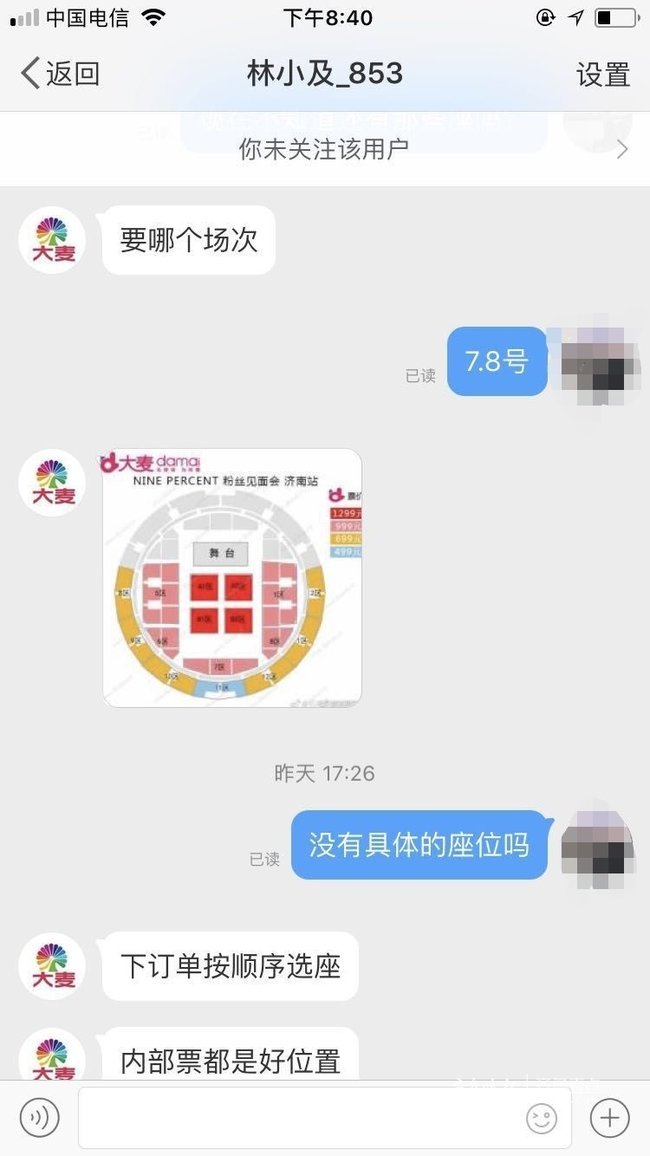
Task: Go back via the 返回 button
Action: coord(60,74)
